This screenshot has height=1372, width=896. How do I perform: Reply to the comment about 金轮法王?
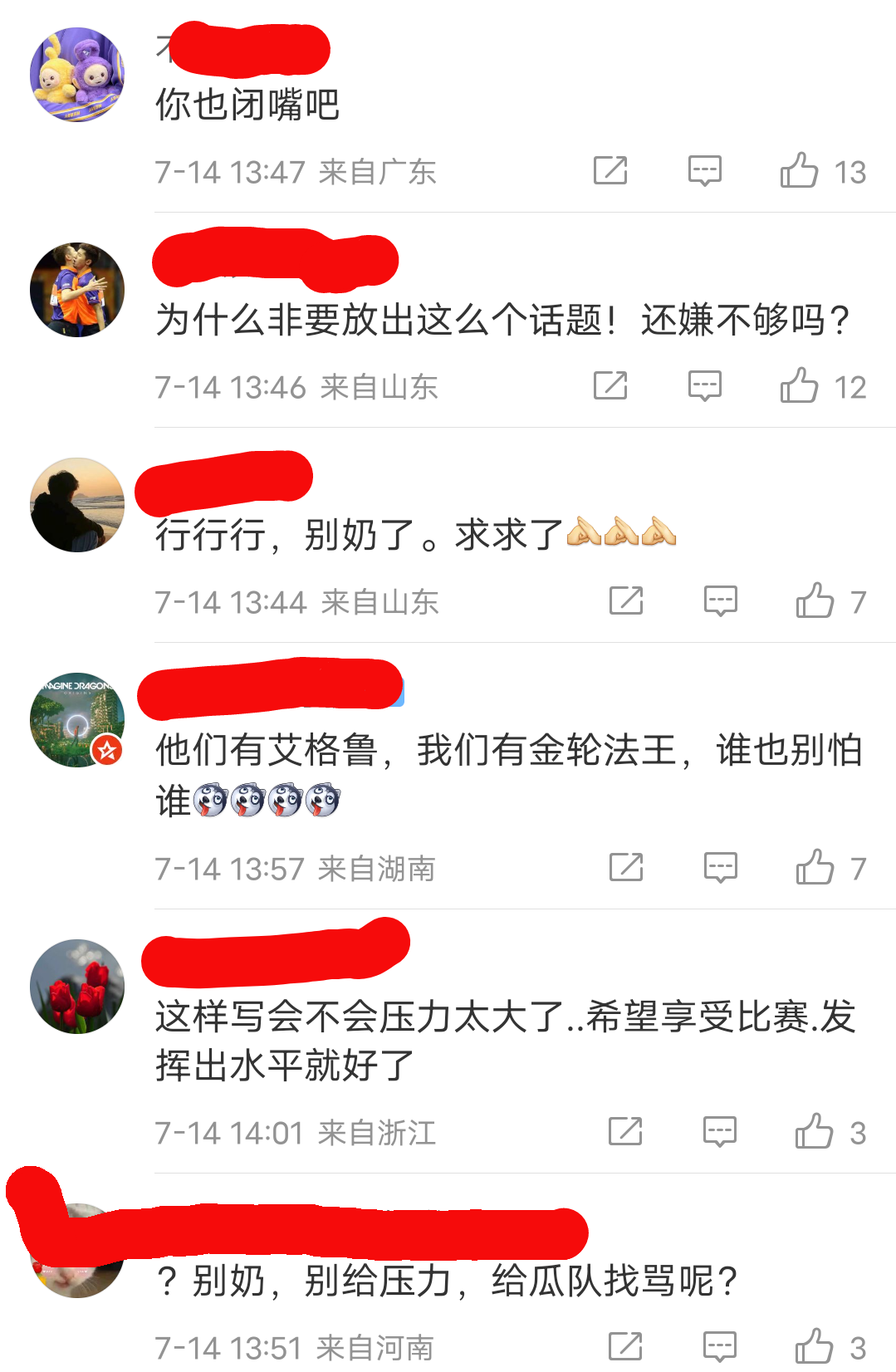click(x=720, y=868)
